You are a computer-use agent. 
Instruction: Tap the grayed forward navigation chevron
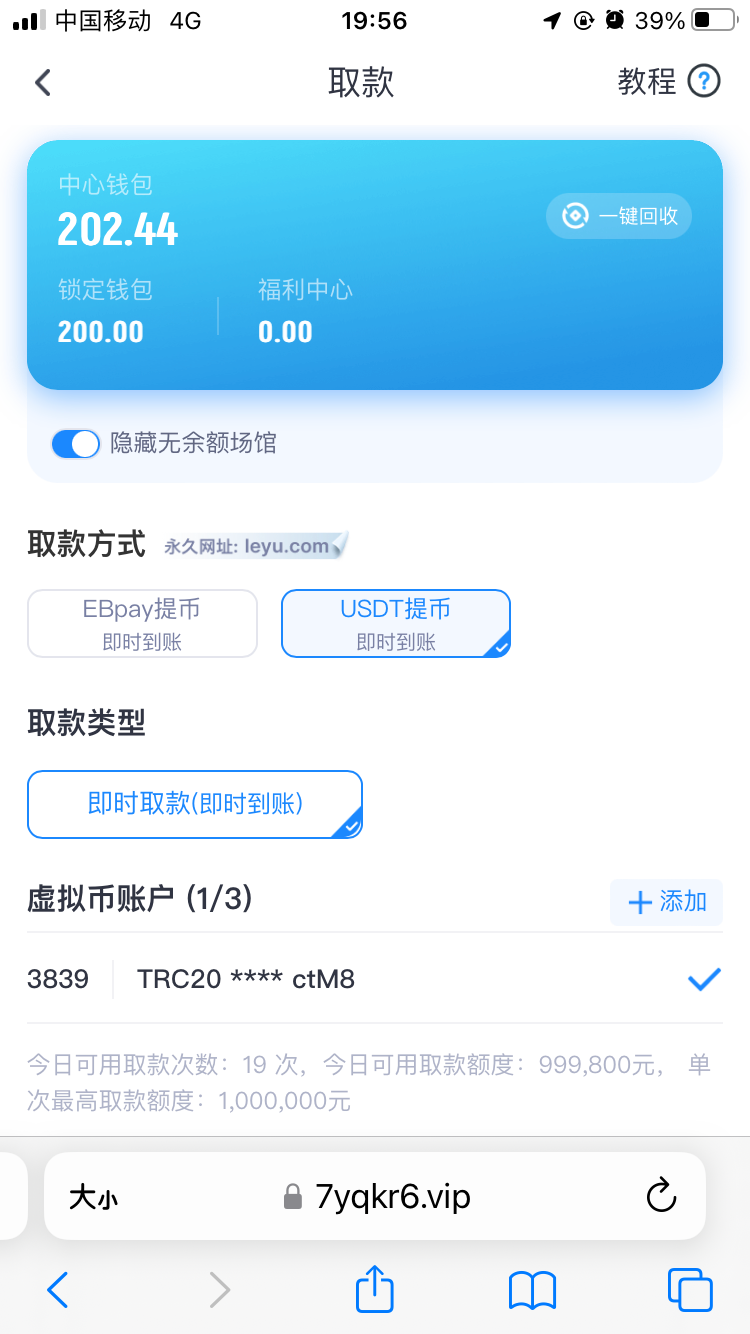coord(219,1290)
